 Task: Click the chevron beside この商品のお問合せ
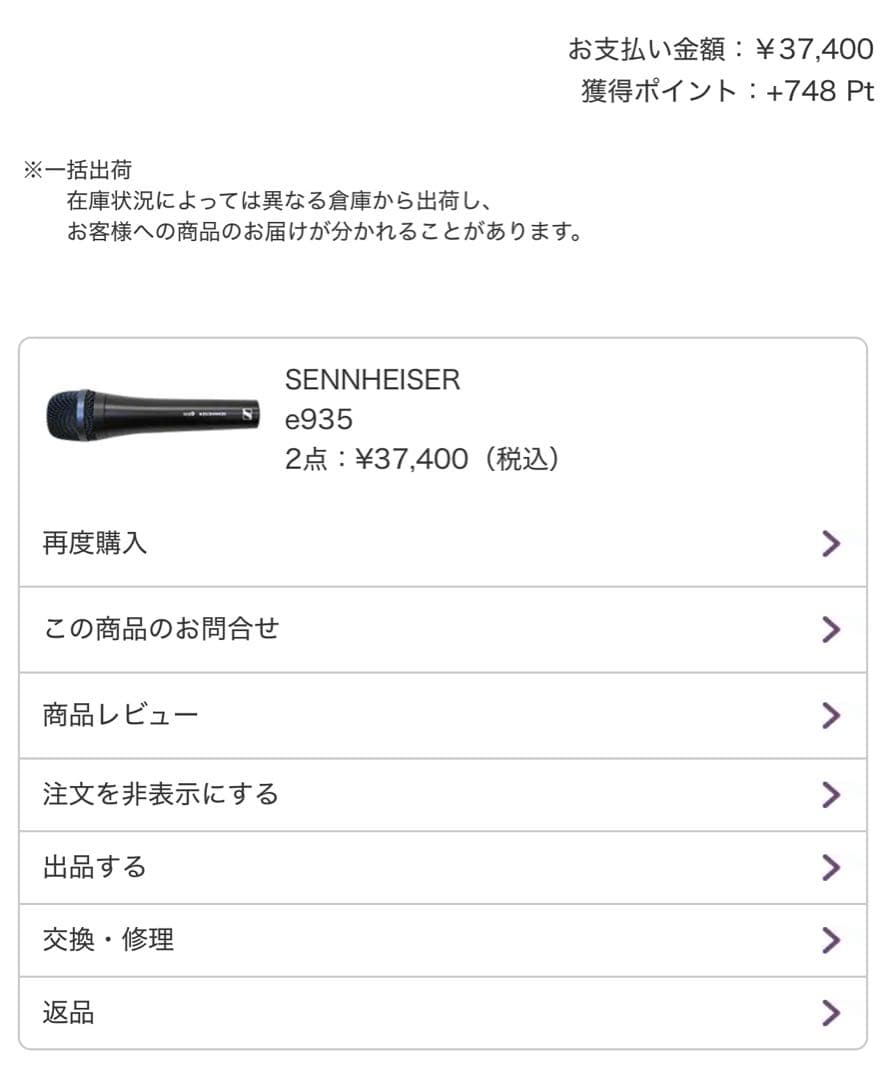830,630
